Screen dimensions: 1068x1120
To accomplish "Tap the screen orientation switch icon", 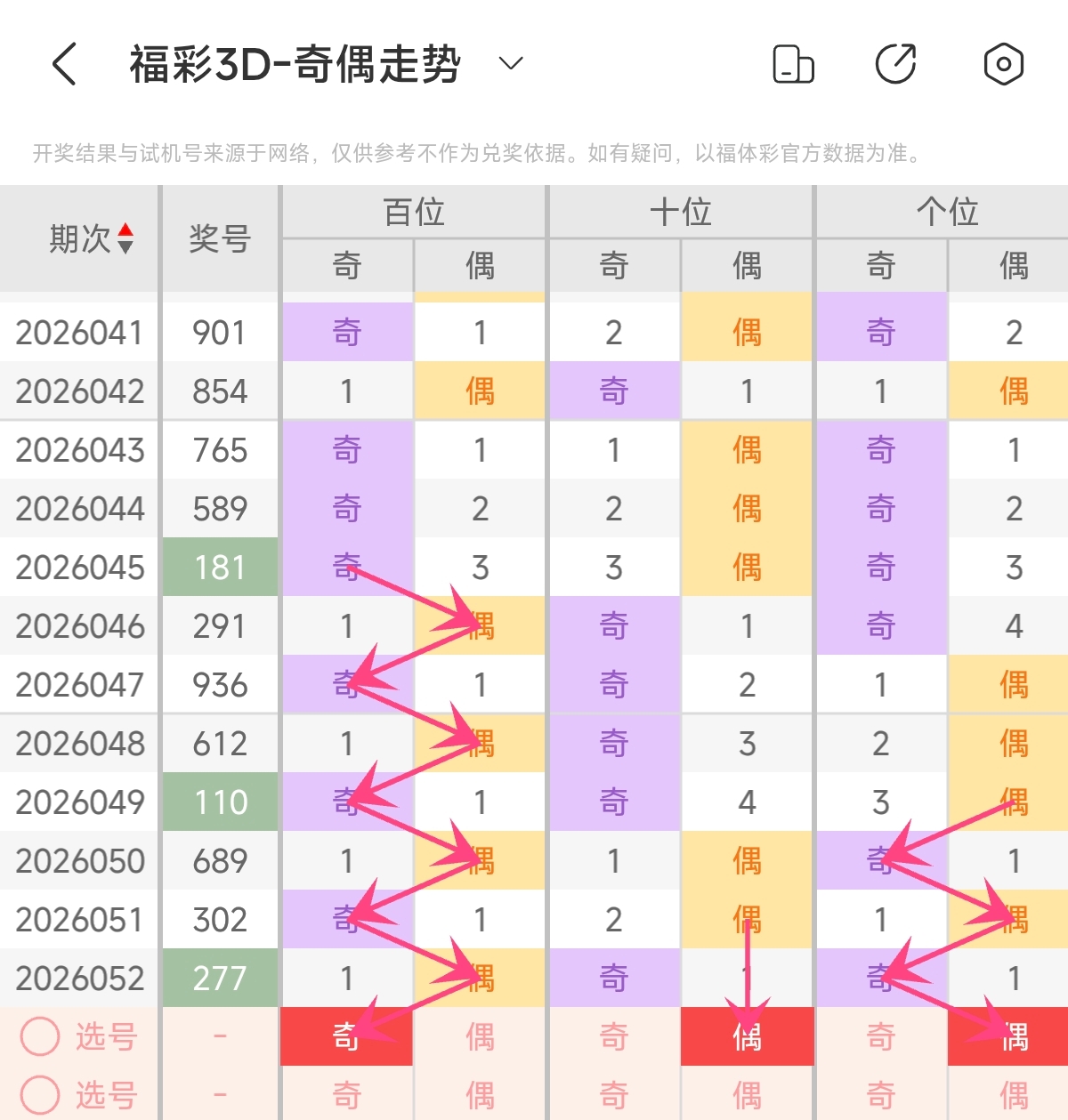I will [x=792, y=64].
